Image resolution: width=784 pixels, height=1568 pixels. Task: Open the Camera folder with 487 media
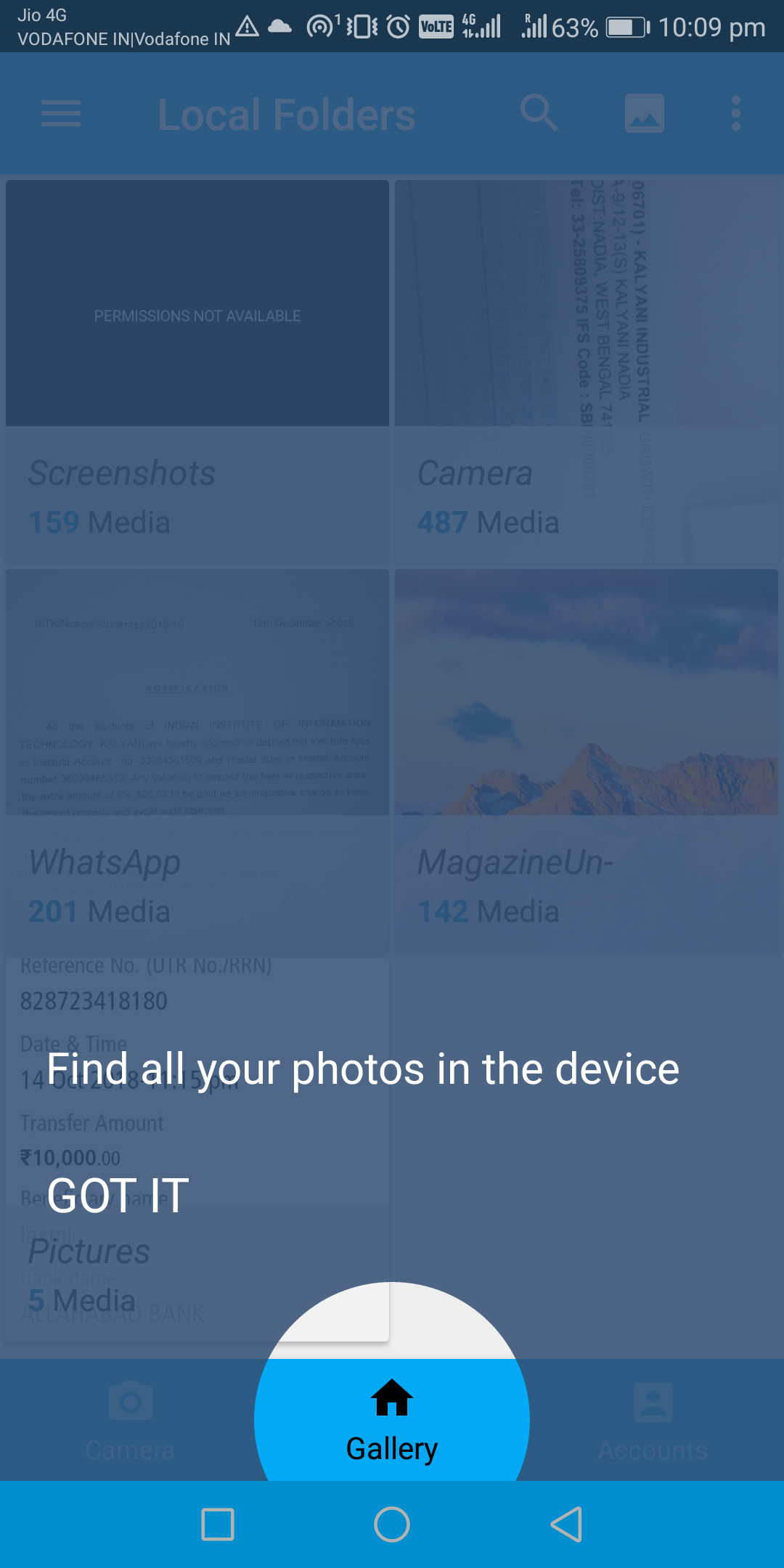click(x=586, y=372)
